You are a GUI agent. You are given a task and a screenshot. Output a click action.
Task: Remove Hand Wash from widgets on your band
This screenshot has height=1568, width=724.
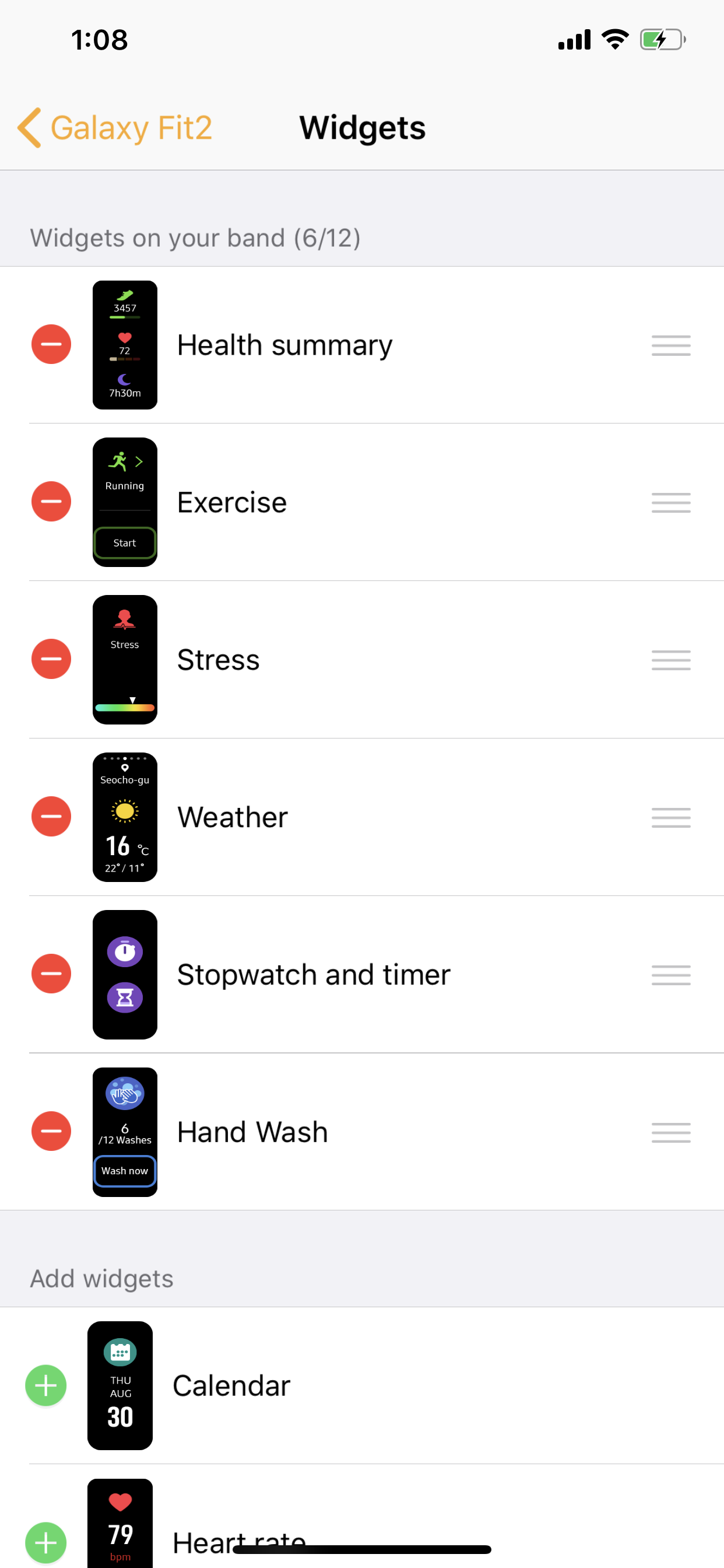[51, 1131]
